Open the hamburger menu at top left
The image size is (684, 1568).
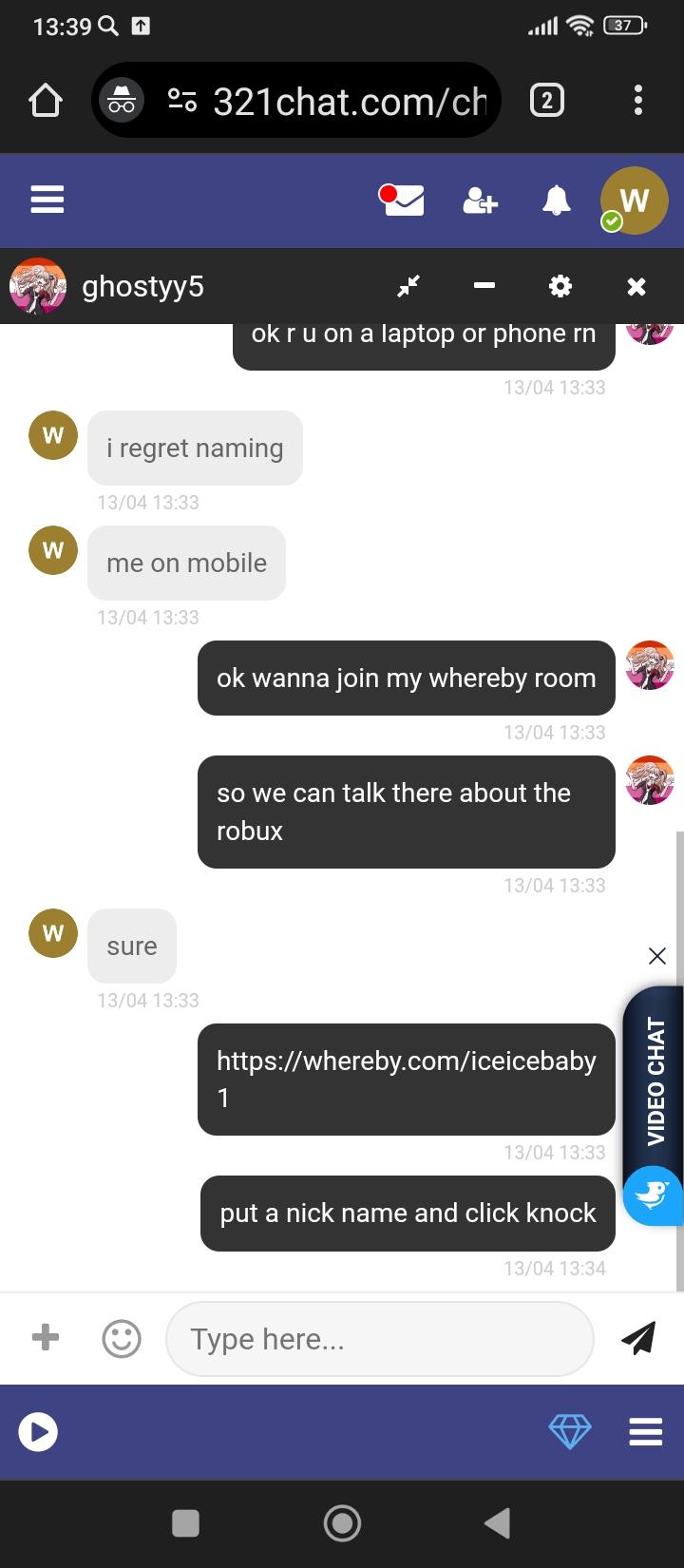[47, 201]
